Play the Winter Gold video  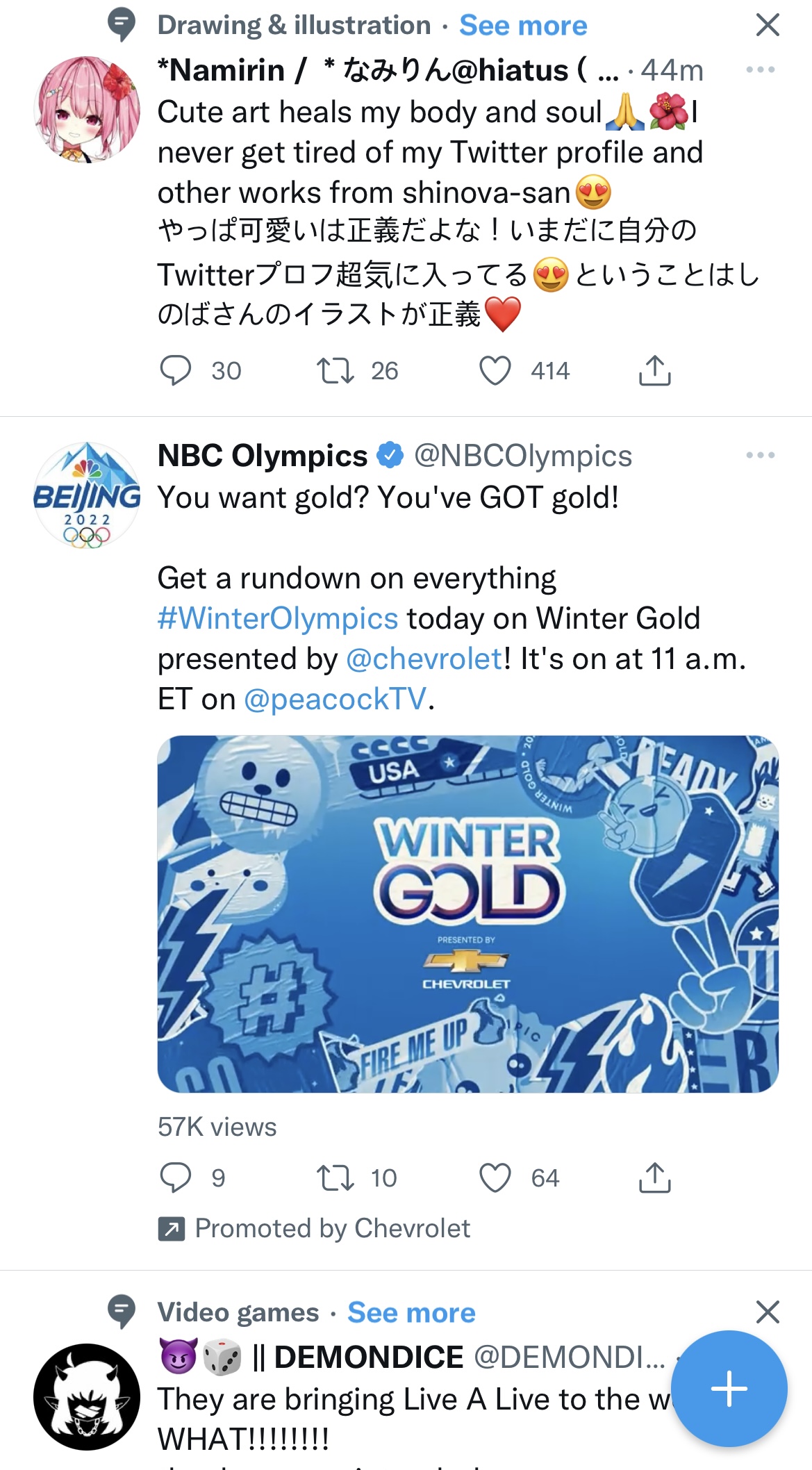pyautogui.click(x=467, y=914)
